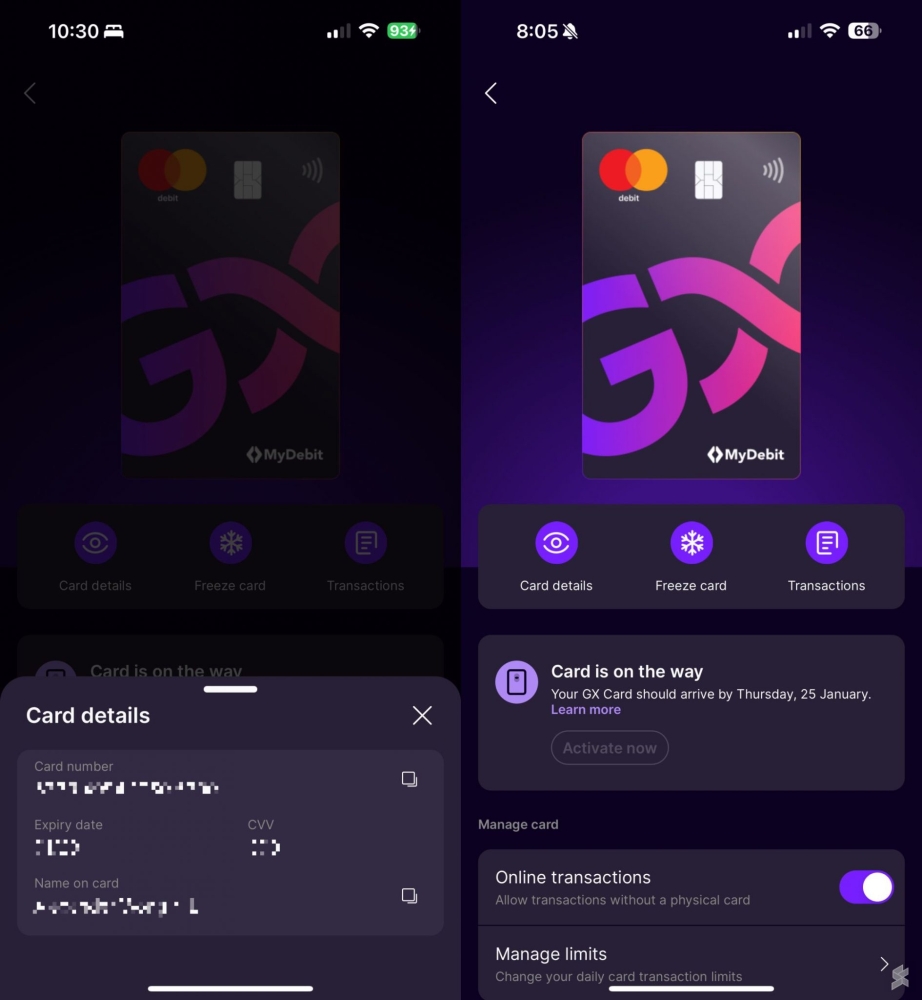Close the Card details sheet

(422, 715)
